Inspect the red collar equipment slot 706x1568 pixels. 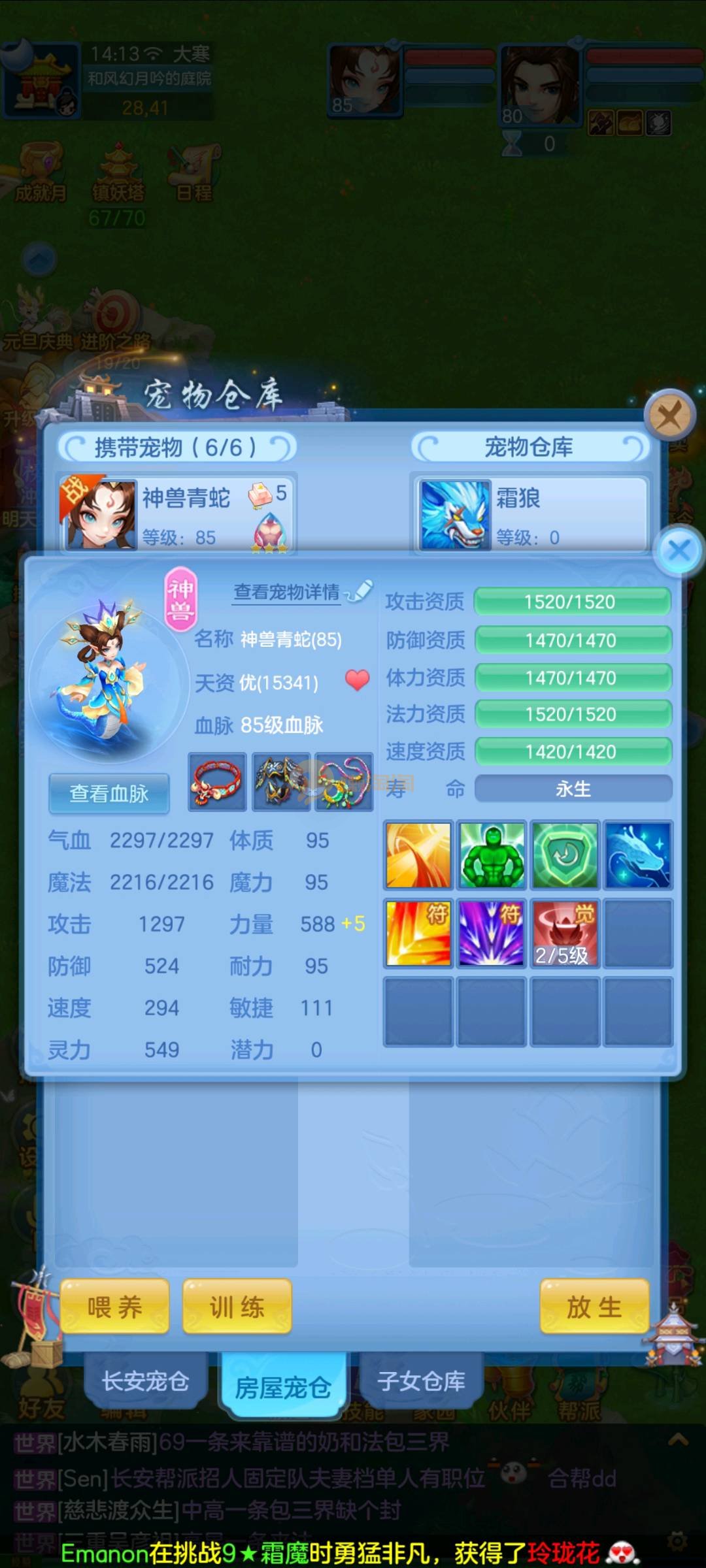point(218,782)
